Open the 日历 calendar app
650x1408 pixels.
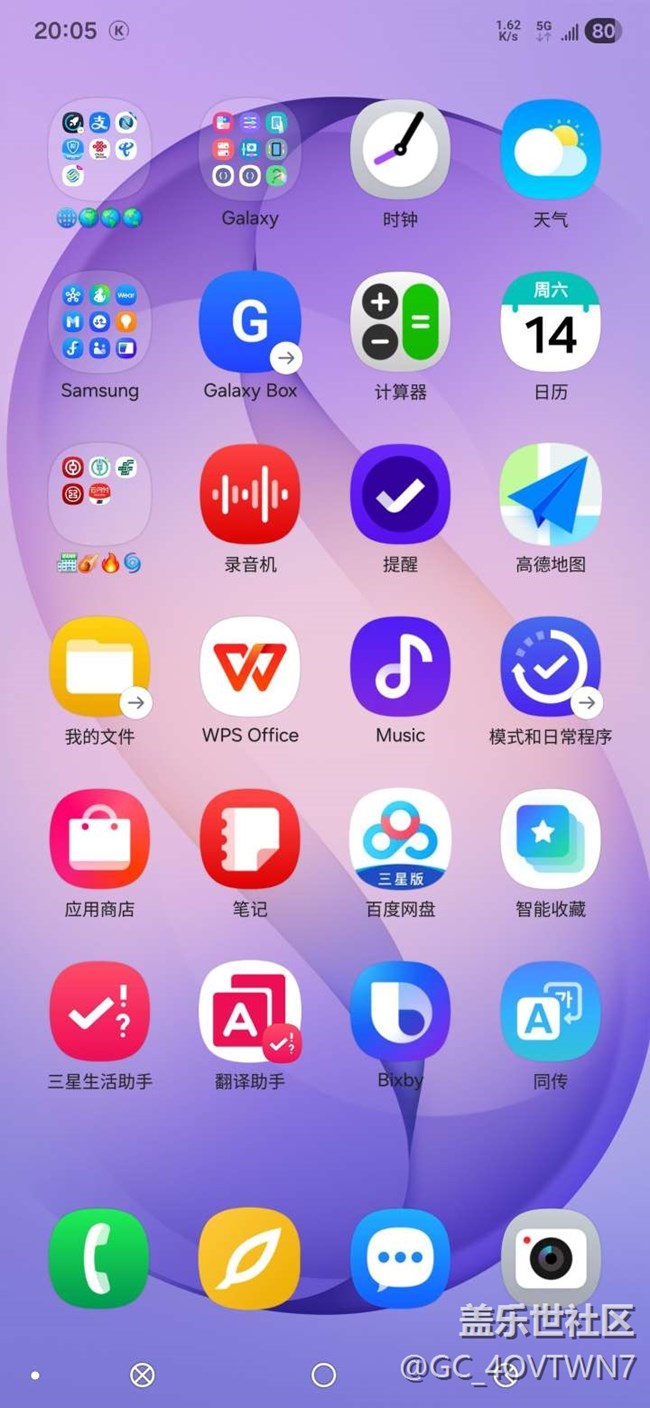pos(550,322)
